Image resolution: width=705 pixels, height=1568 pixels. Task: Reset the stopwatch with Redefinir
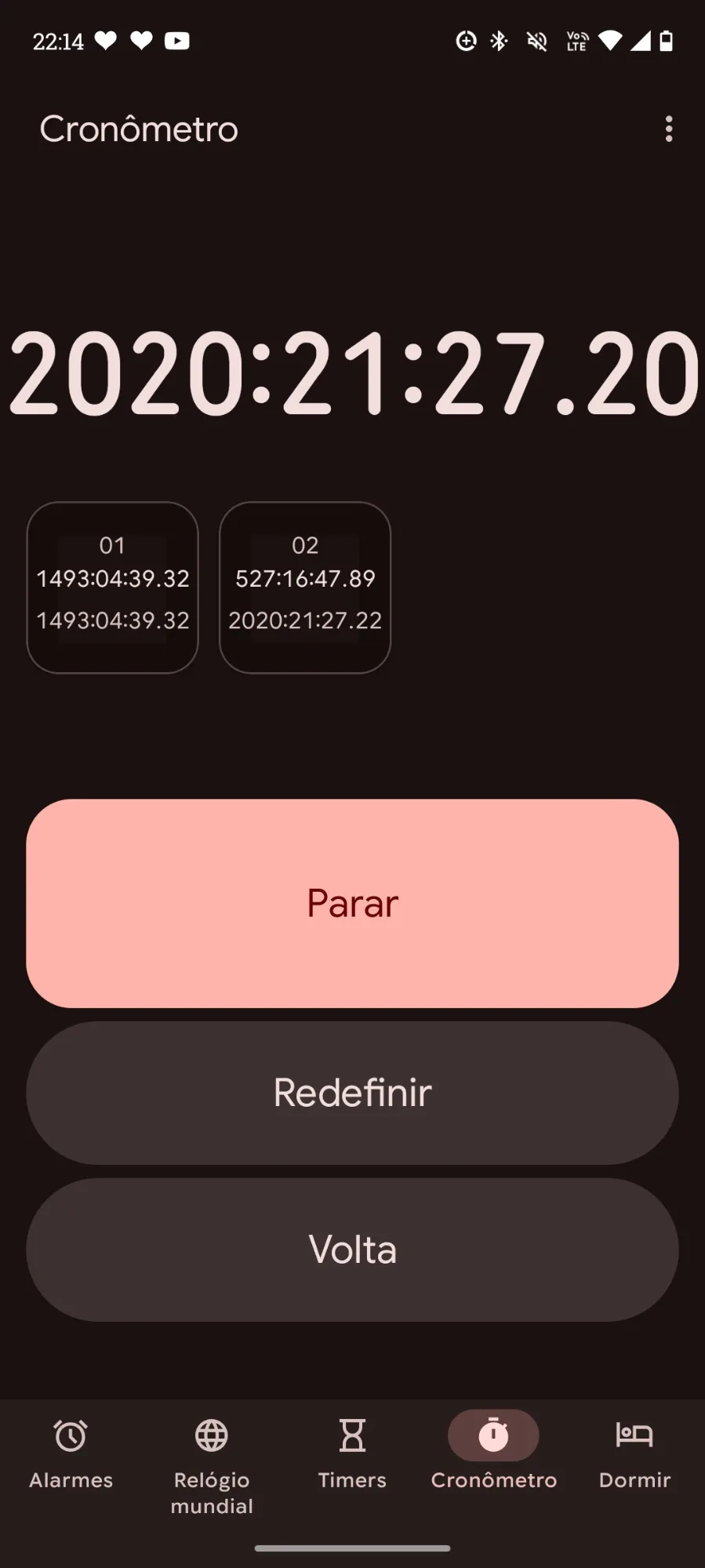point(352,1093)
